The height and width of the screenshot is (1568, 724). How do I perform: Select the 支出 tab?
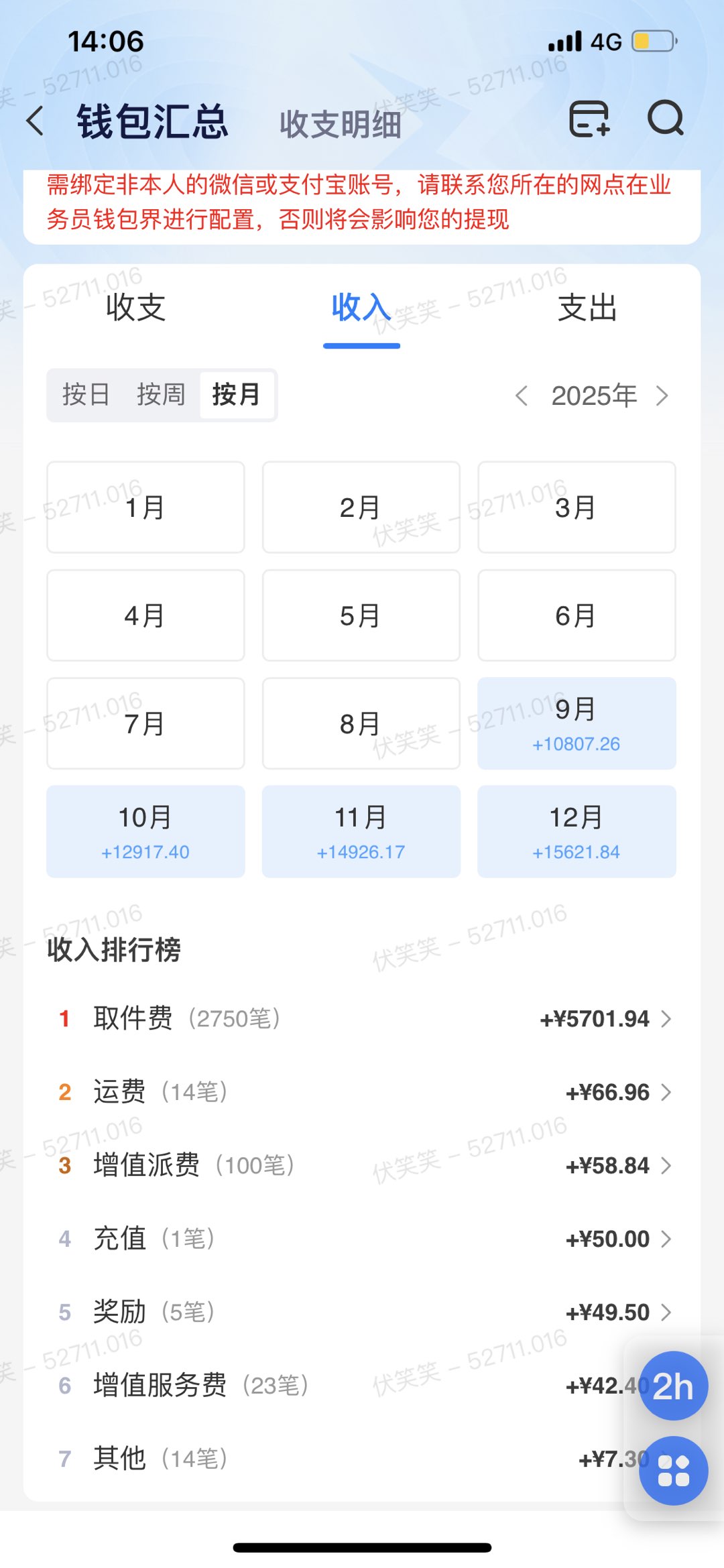tap(587, 308)
